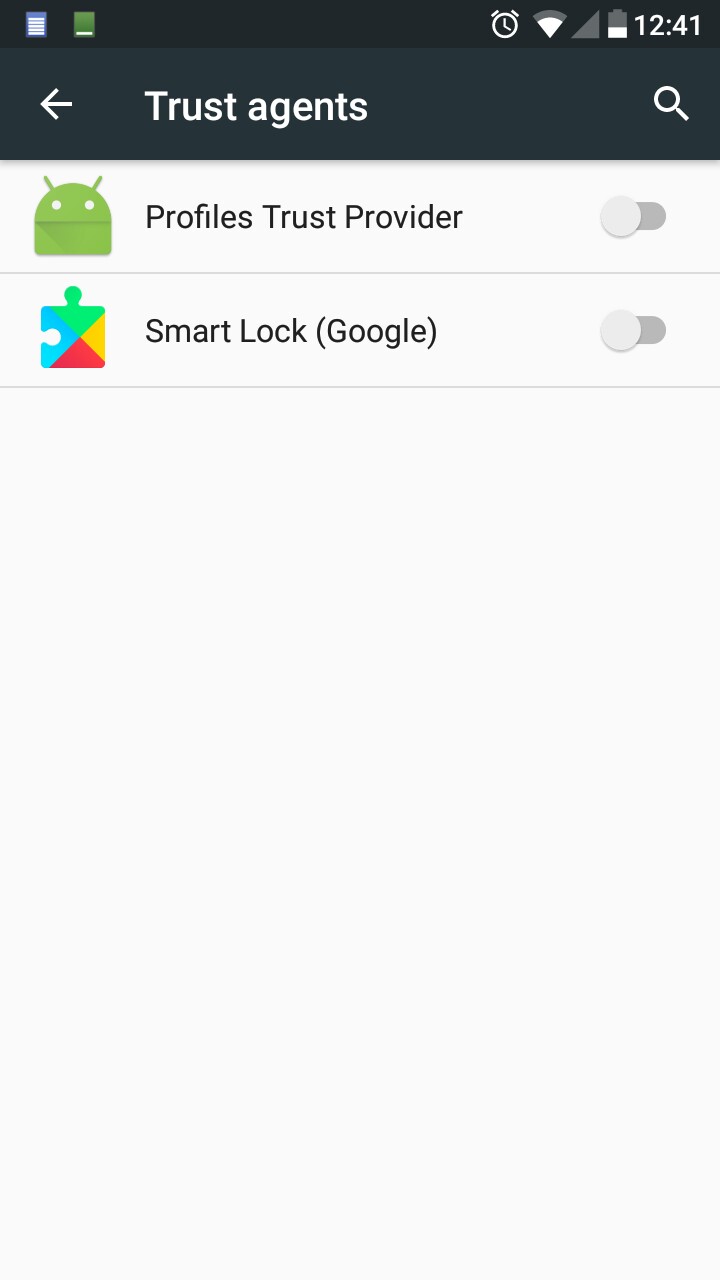Open the search icon in the app bar
The image size is (720, 1280).
click(x=671, y=104)
